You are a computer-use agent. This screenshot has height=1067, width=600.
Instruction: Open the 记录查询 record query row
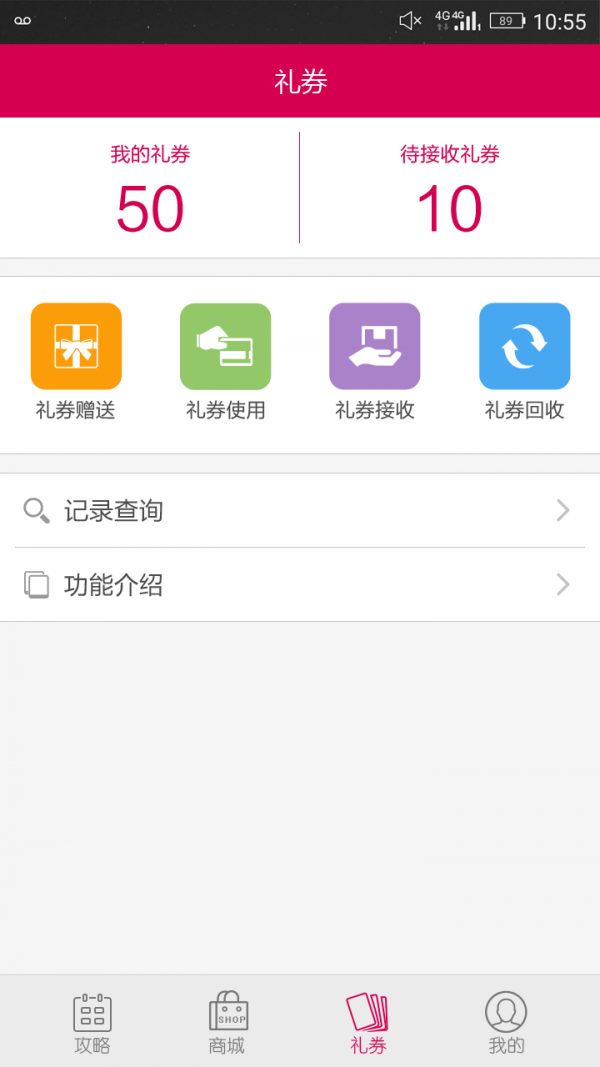coord(300,511)
